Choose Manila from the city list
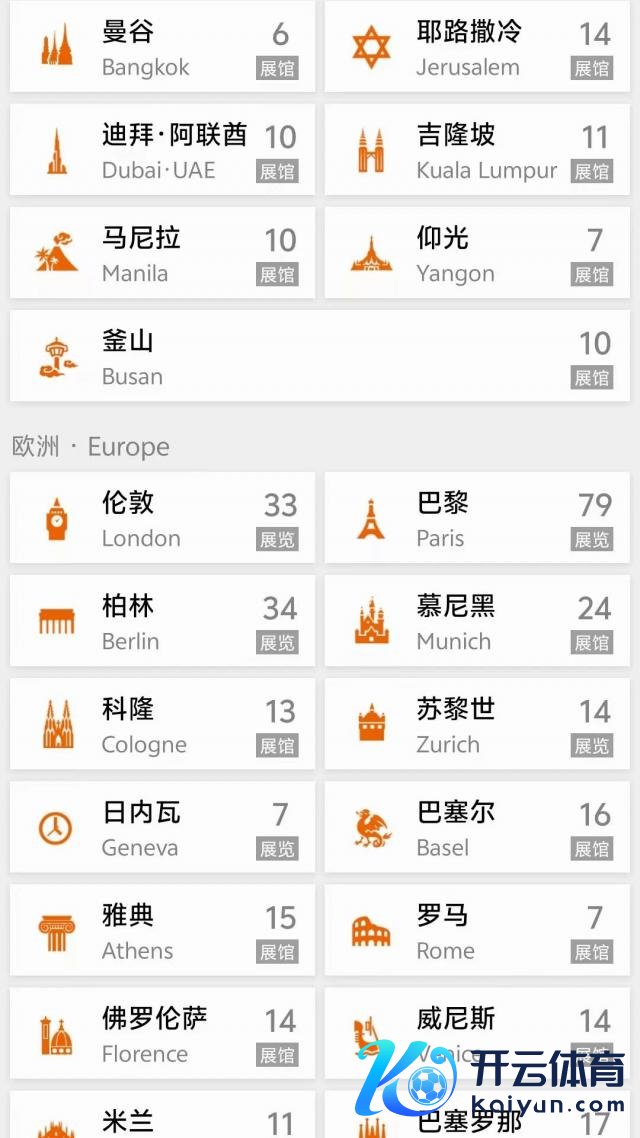This screenshot has height=1138, width=640. click(162, 254)
